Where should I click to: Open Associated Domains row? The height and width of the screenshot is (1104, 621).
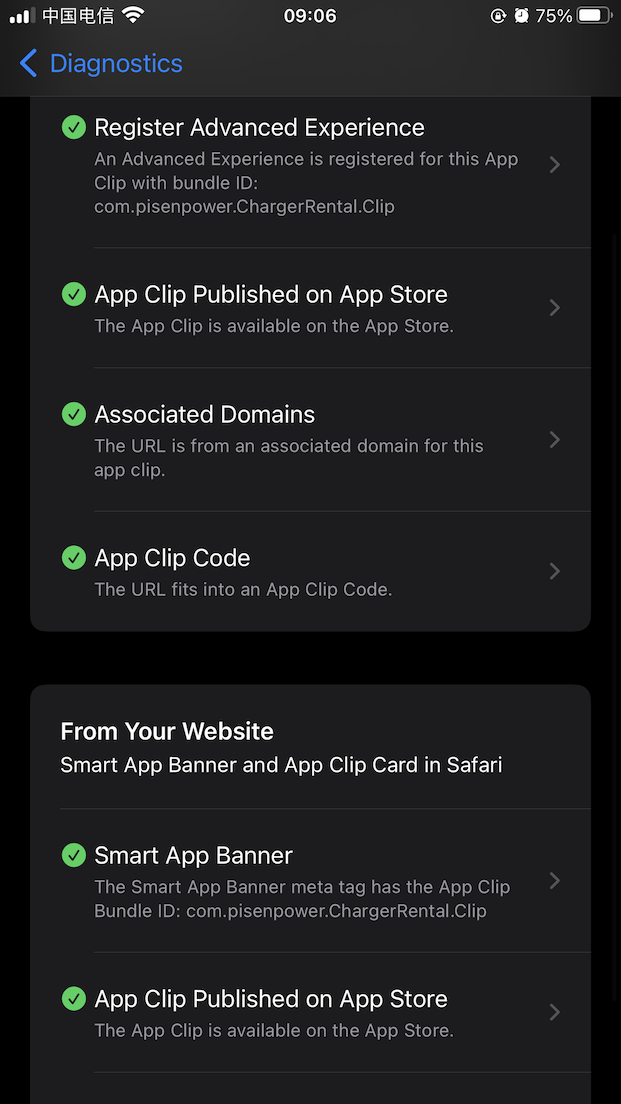310,439
